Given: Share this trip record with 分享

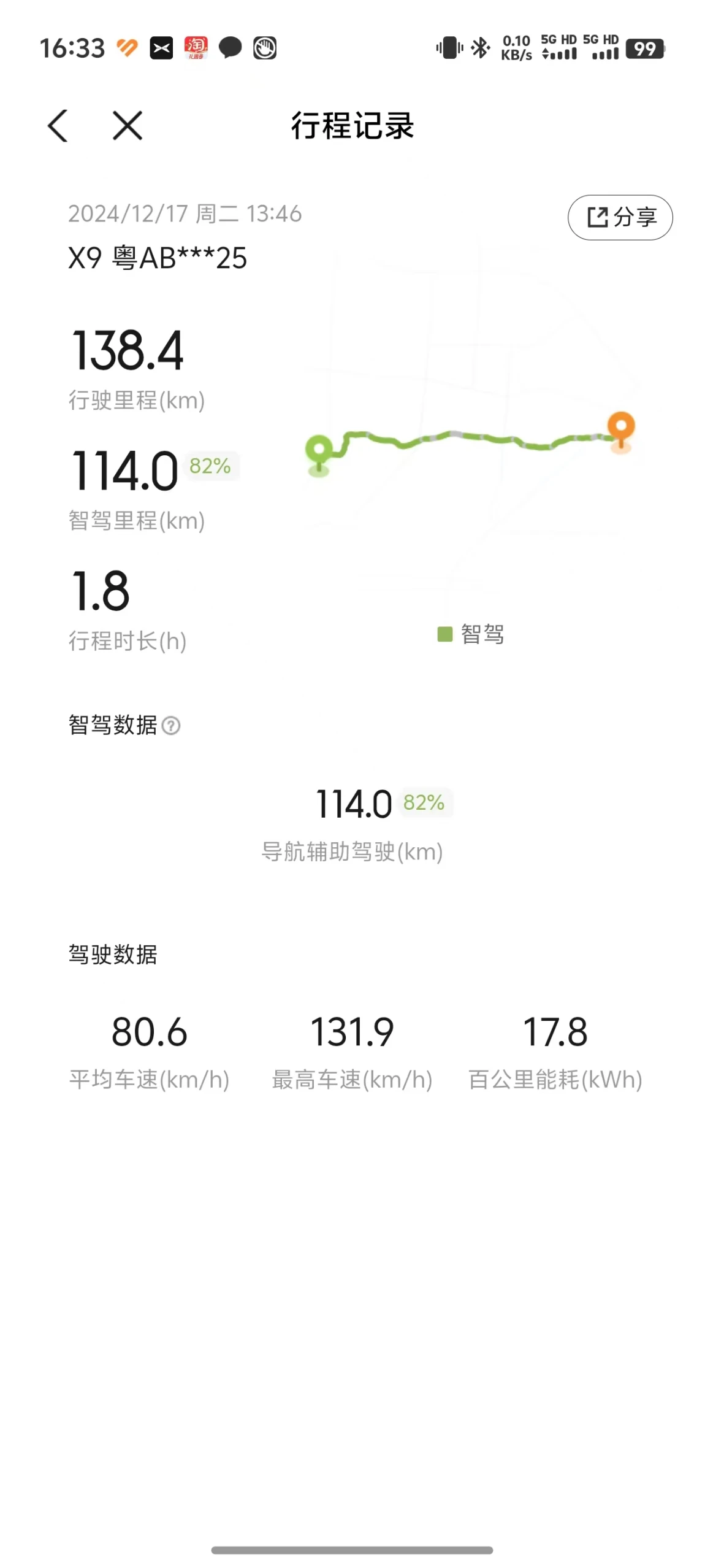Looking at the screenshot, I should pyautogui.click(x=620, y=217).
